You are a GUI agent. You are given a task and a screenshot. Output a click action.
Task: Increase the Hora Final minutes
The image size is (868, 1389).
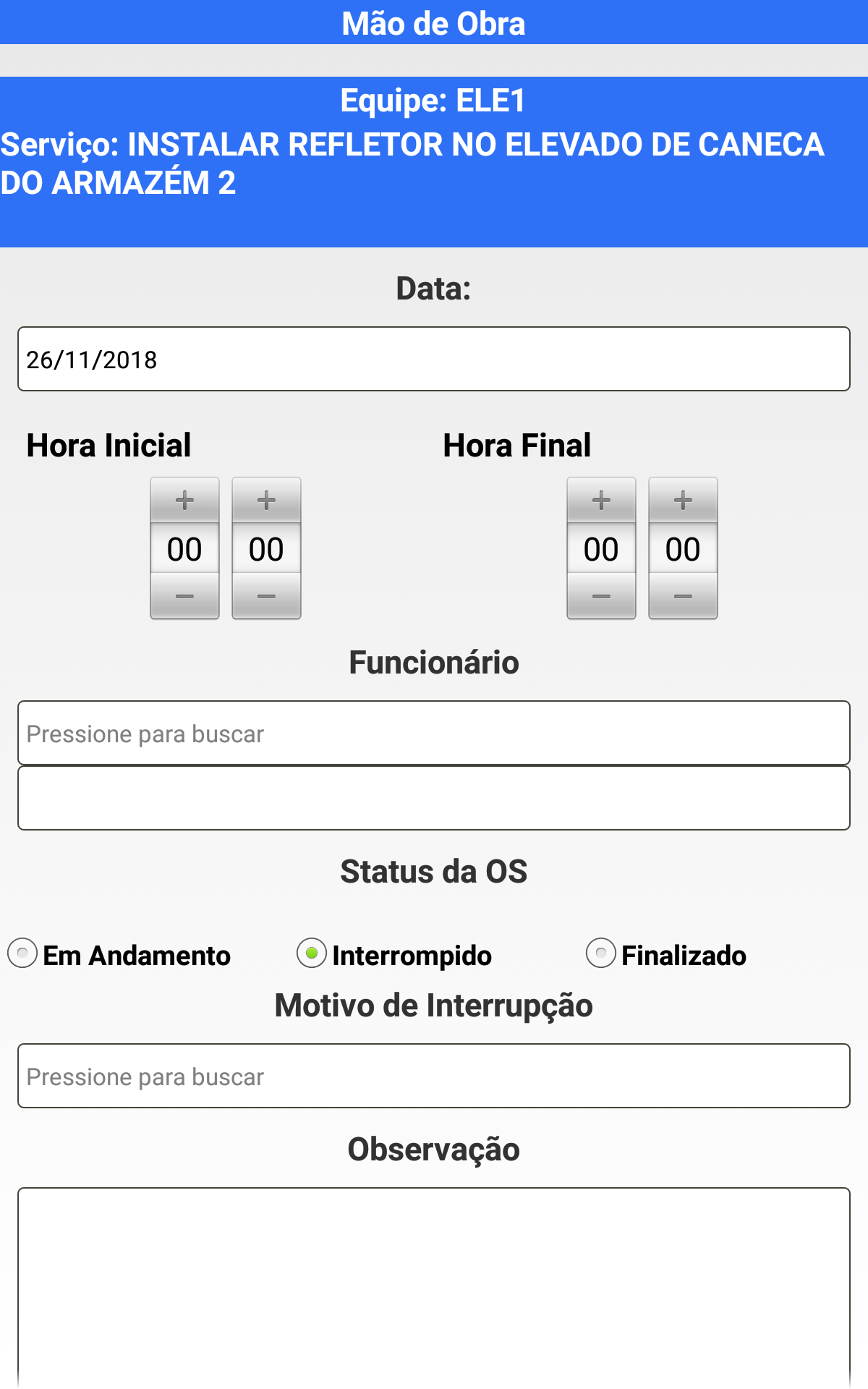click(x=683, y=500)
